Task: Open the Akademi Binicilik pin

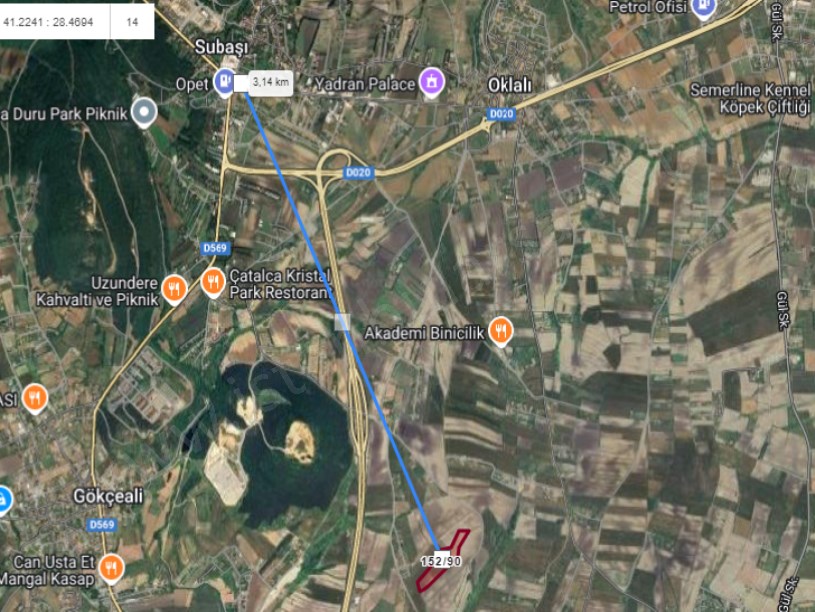Action: click(501, 331)
